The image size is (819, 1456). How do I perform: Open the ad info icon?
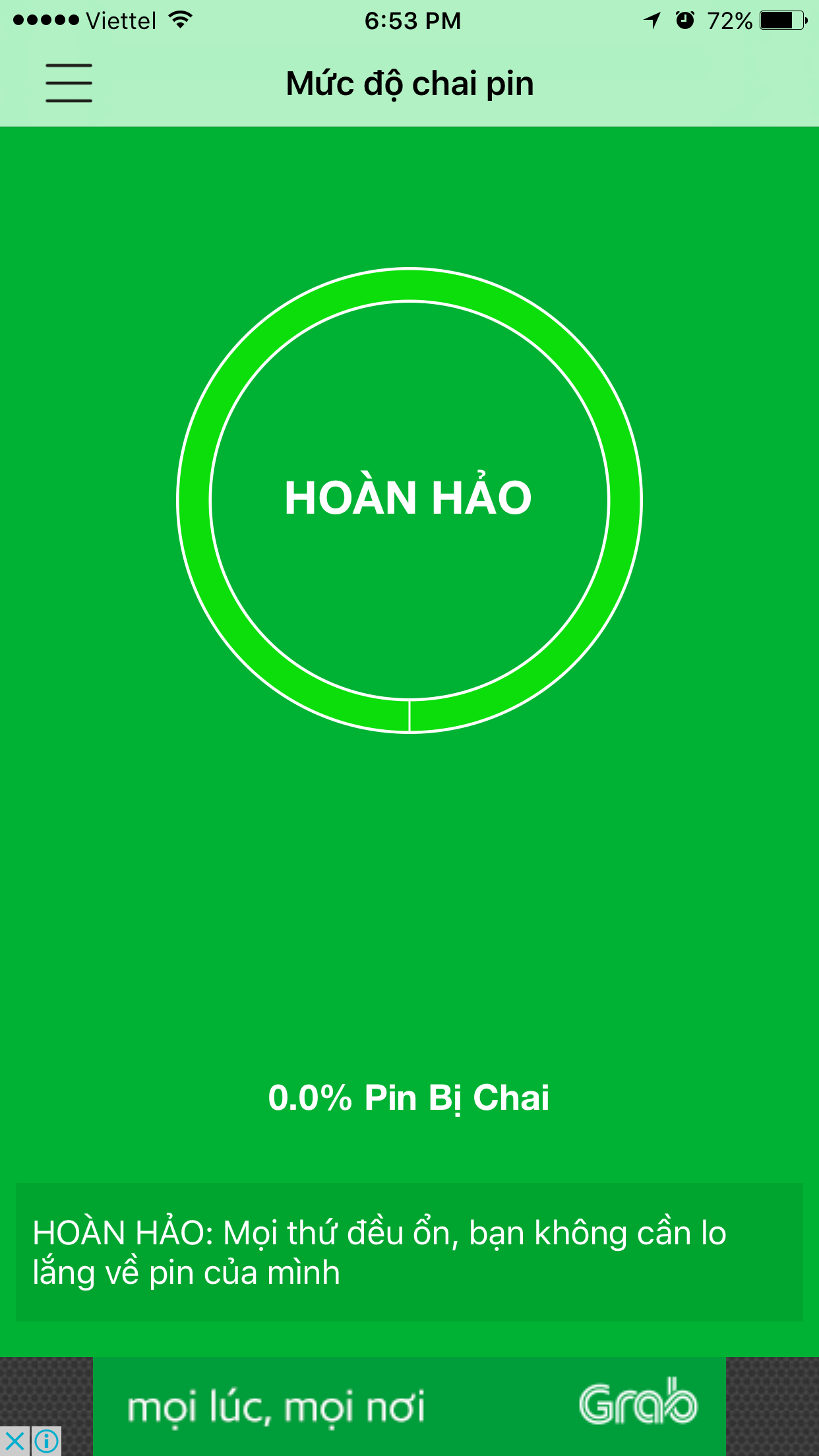point(46,1441)
